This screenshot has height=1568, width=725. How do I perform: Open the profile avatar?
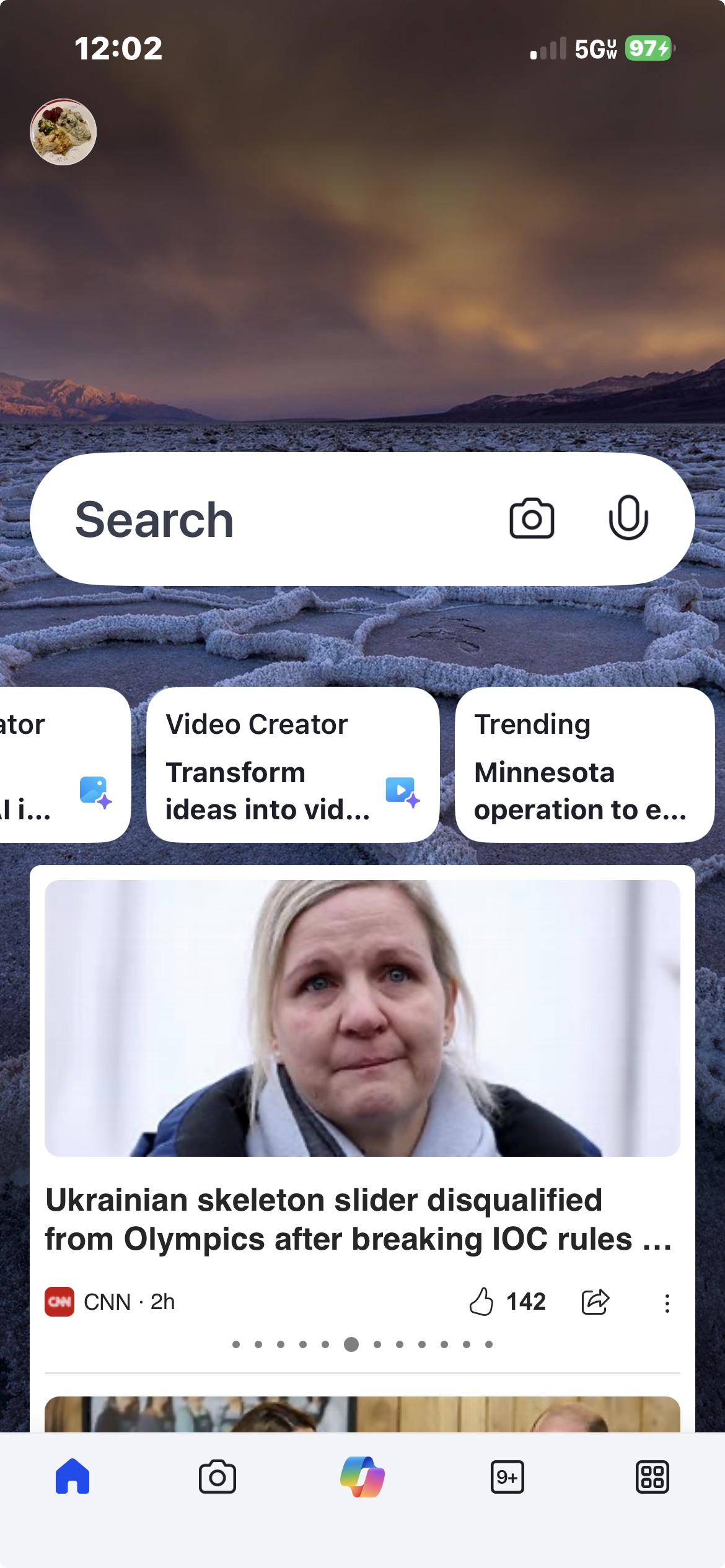pos(63,132)
